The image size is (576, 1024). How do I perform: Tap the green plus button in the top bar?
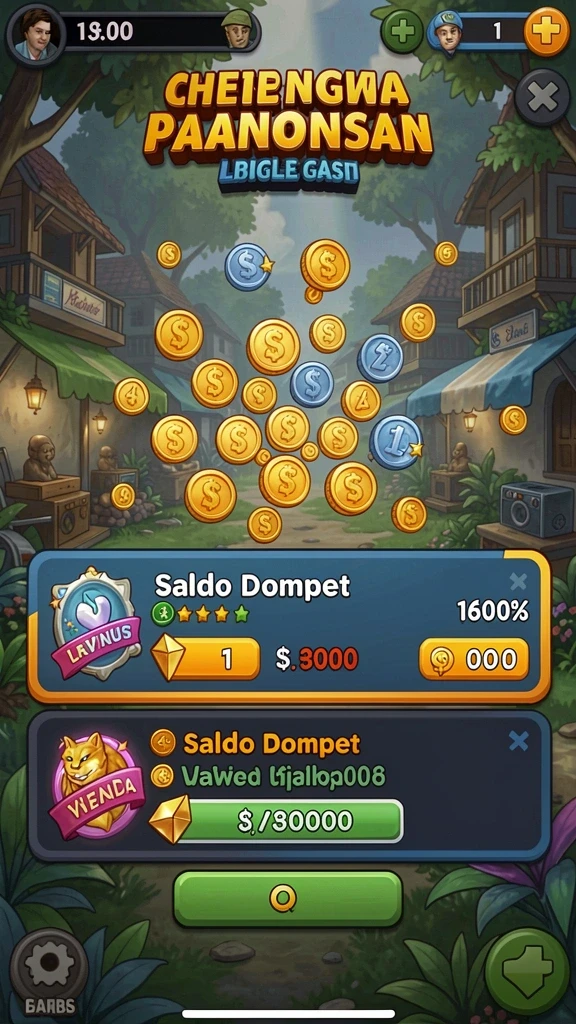tap(402, 31)
